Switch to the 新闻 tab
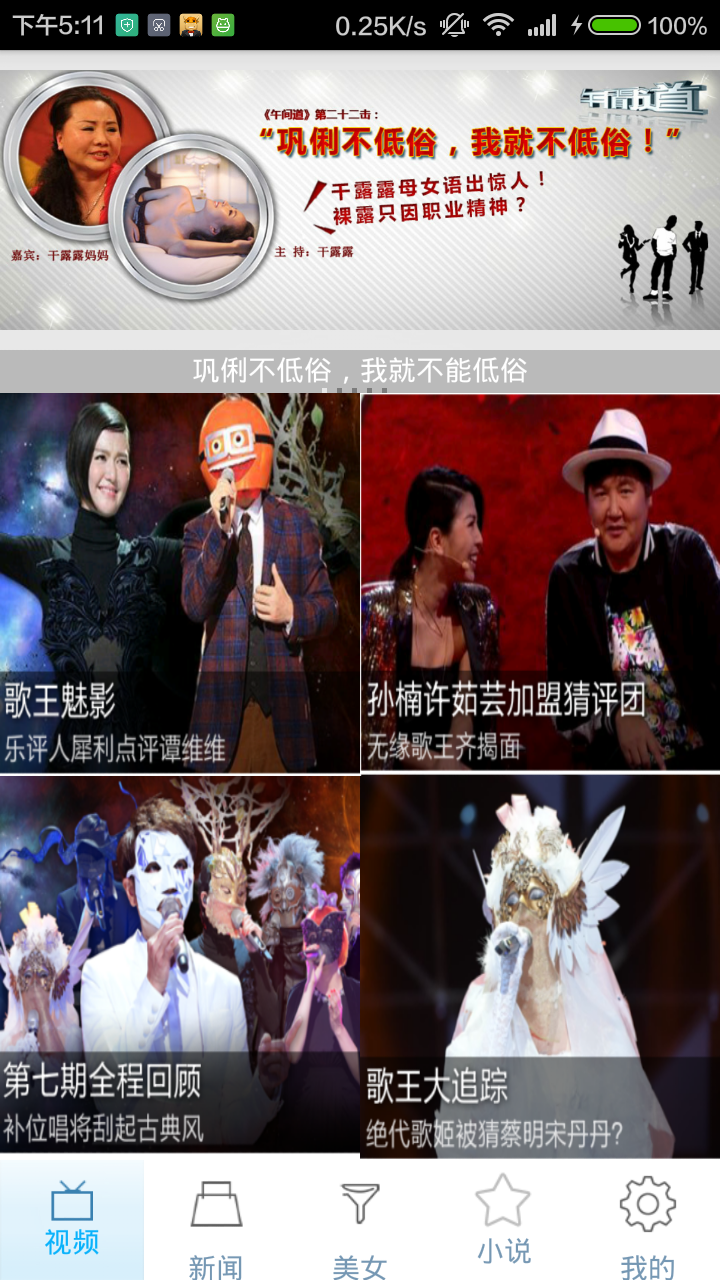This screenshot has height=1280, width=720. (x=216, y=1225)
